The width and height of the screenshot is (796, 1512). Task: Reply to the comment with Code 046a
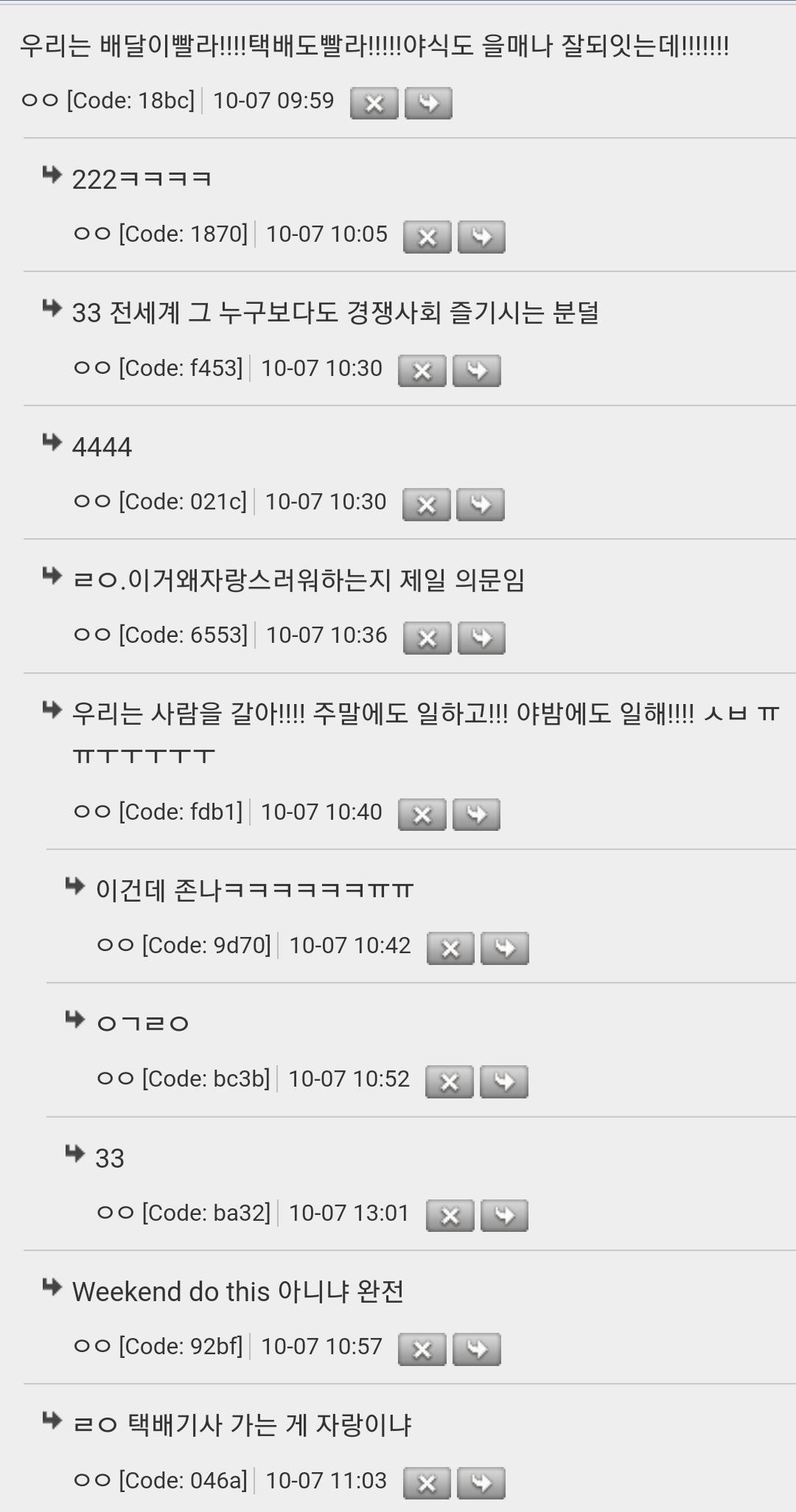tap(481, 1483)
